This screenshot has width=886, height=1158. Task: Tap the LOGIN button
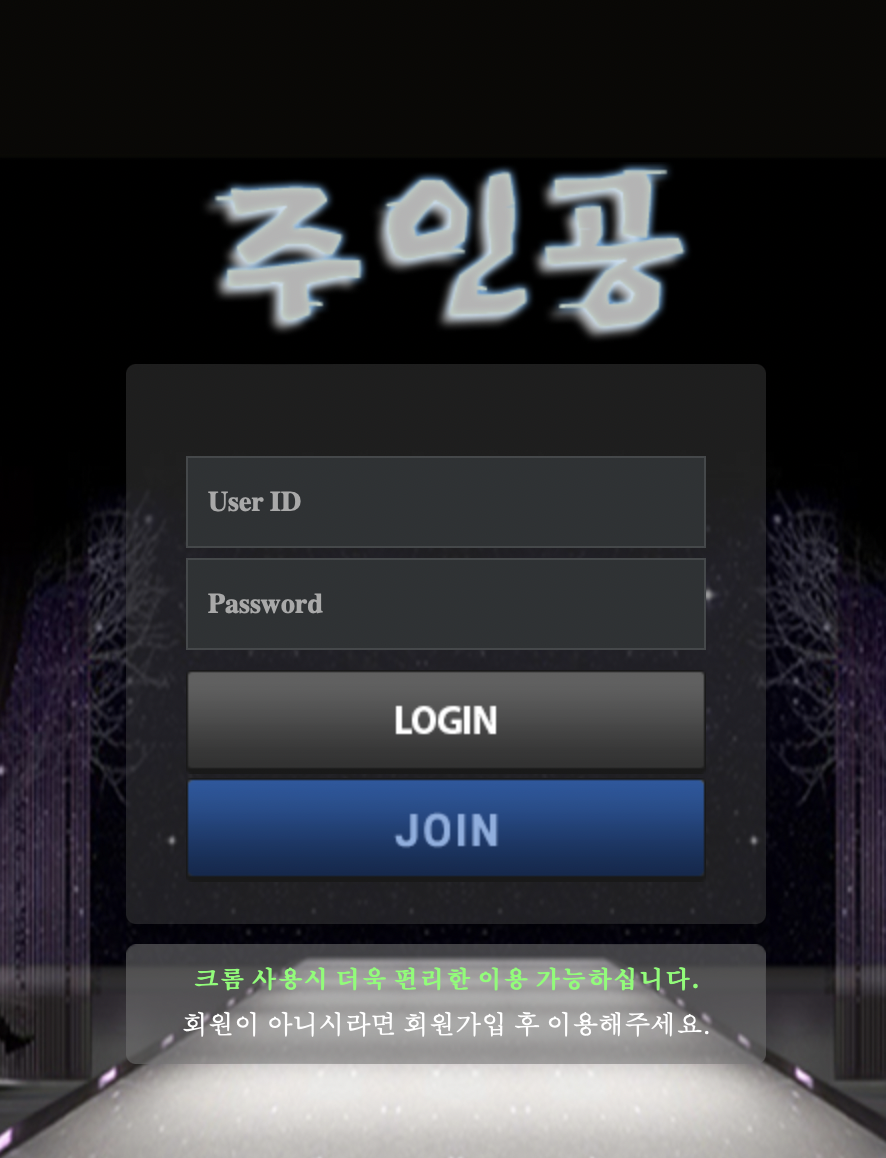pyautogui.click(x=445, y=720)
